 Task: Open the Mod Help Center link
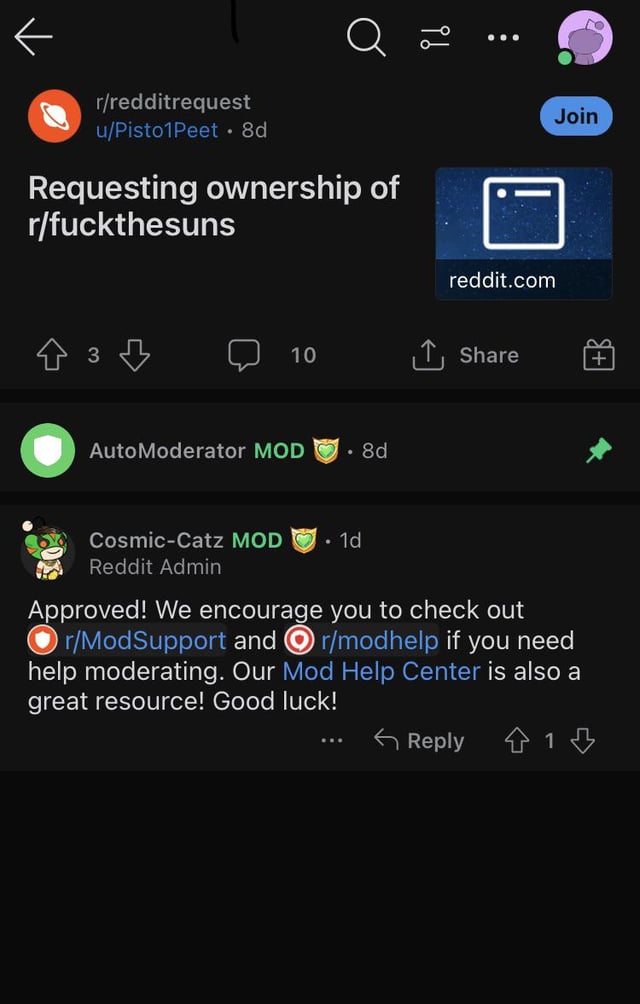tap(381, 671)
